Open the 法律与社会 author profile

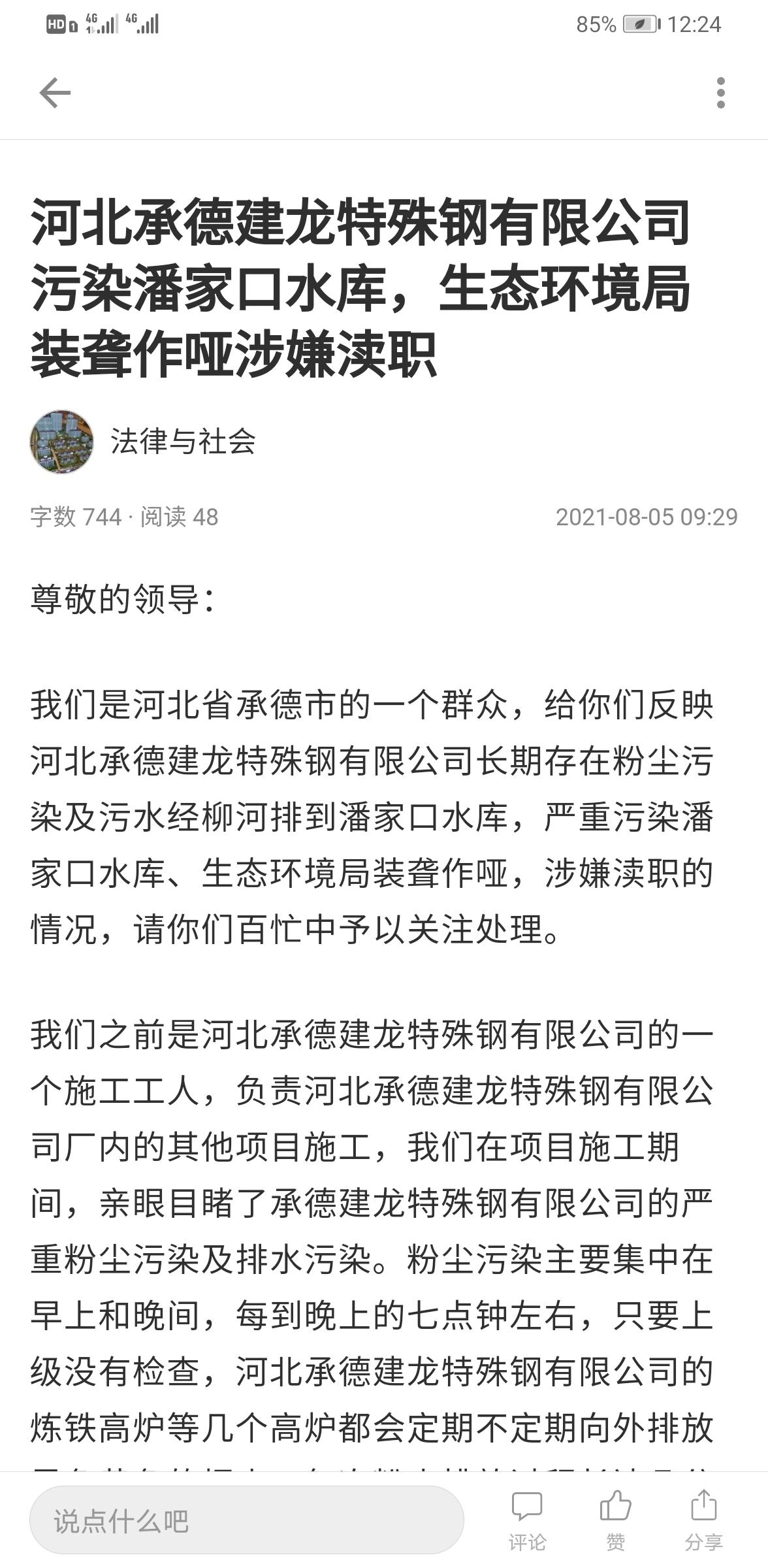click(182, 442)
